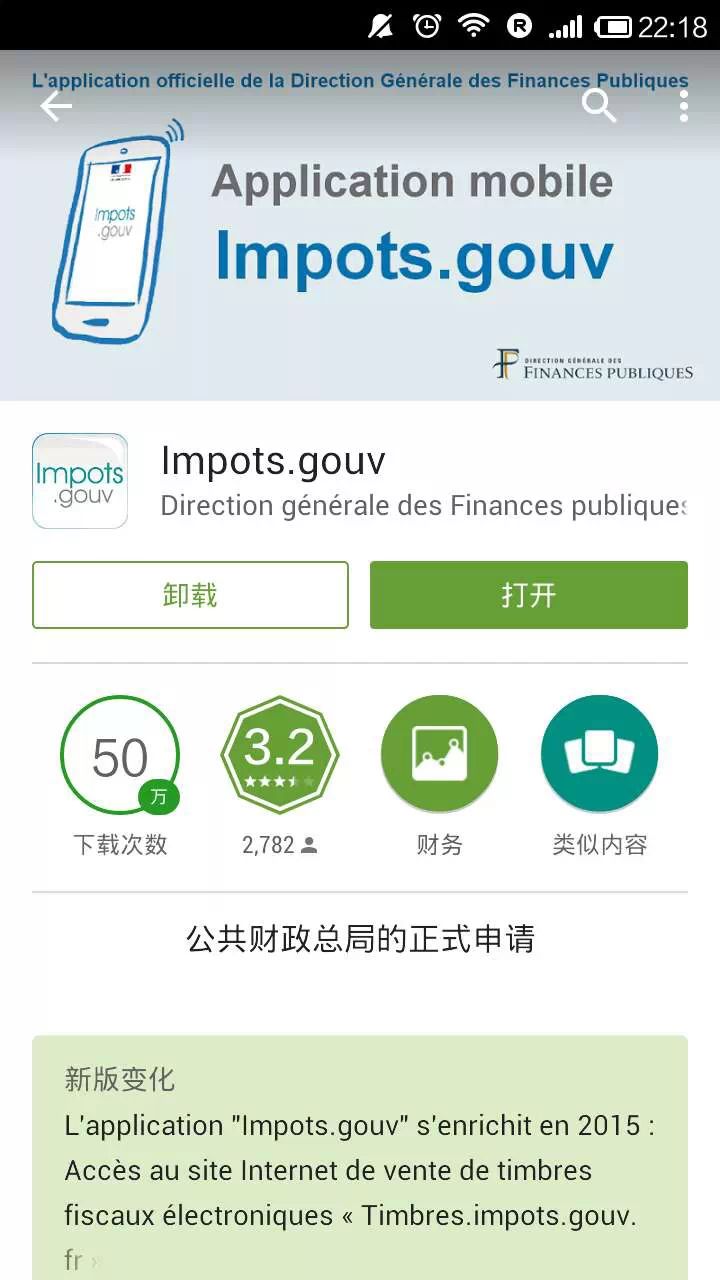Open the three-dot overflow menu
The height and width of the screenshot is (1280, 720).
(x=684, y=106)
